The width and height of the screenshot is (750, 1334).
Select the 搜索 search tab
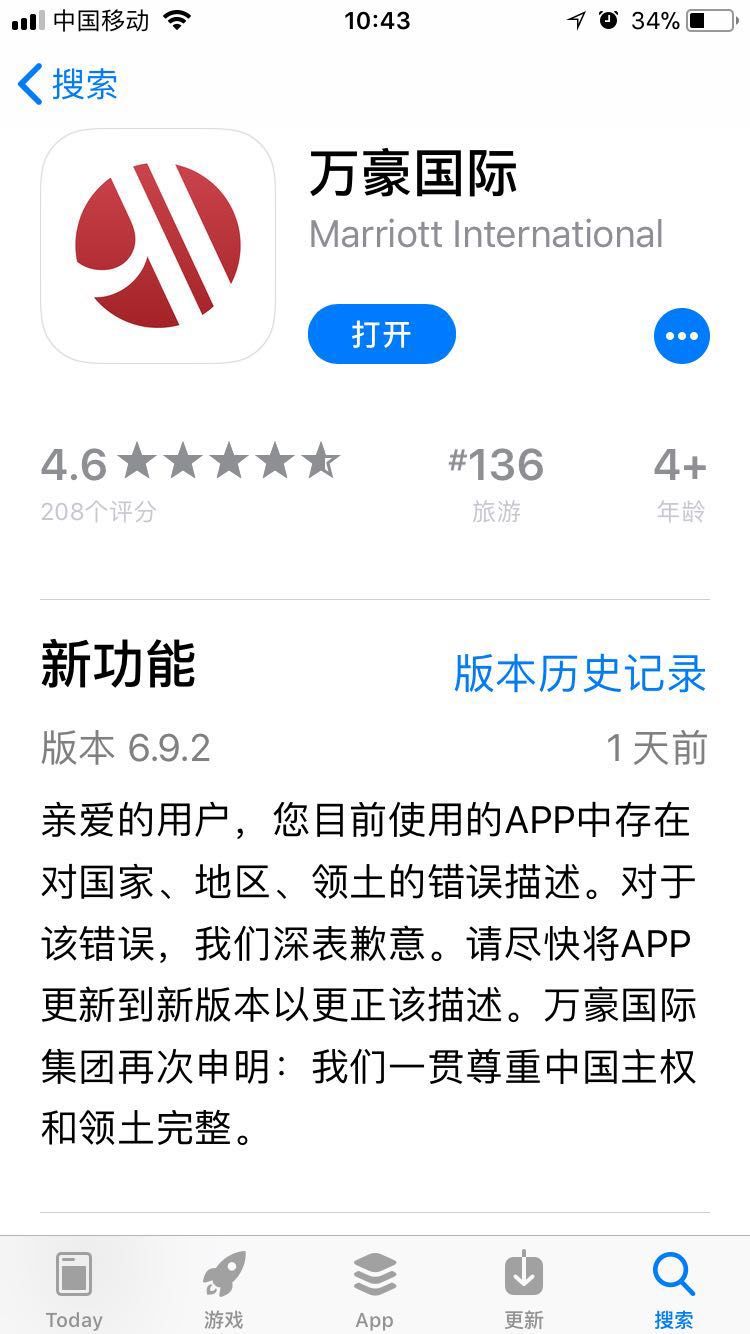(x=673, y=1288)
